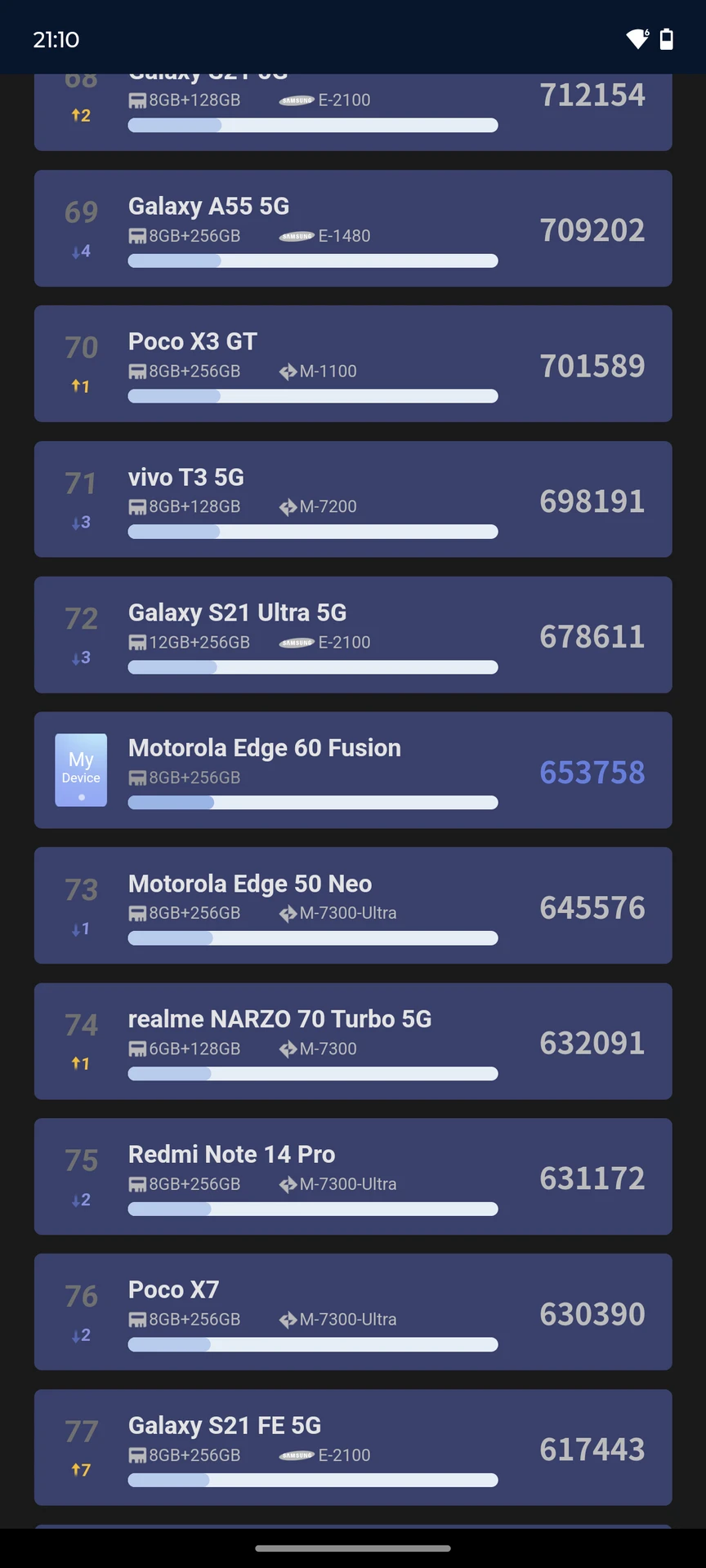Tap the Galaxy S21 FE 5G card
The width and height of the screenshot is (706, 1568).
(353, 1448)
